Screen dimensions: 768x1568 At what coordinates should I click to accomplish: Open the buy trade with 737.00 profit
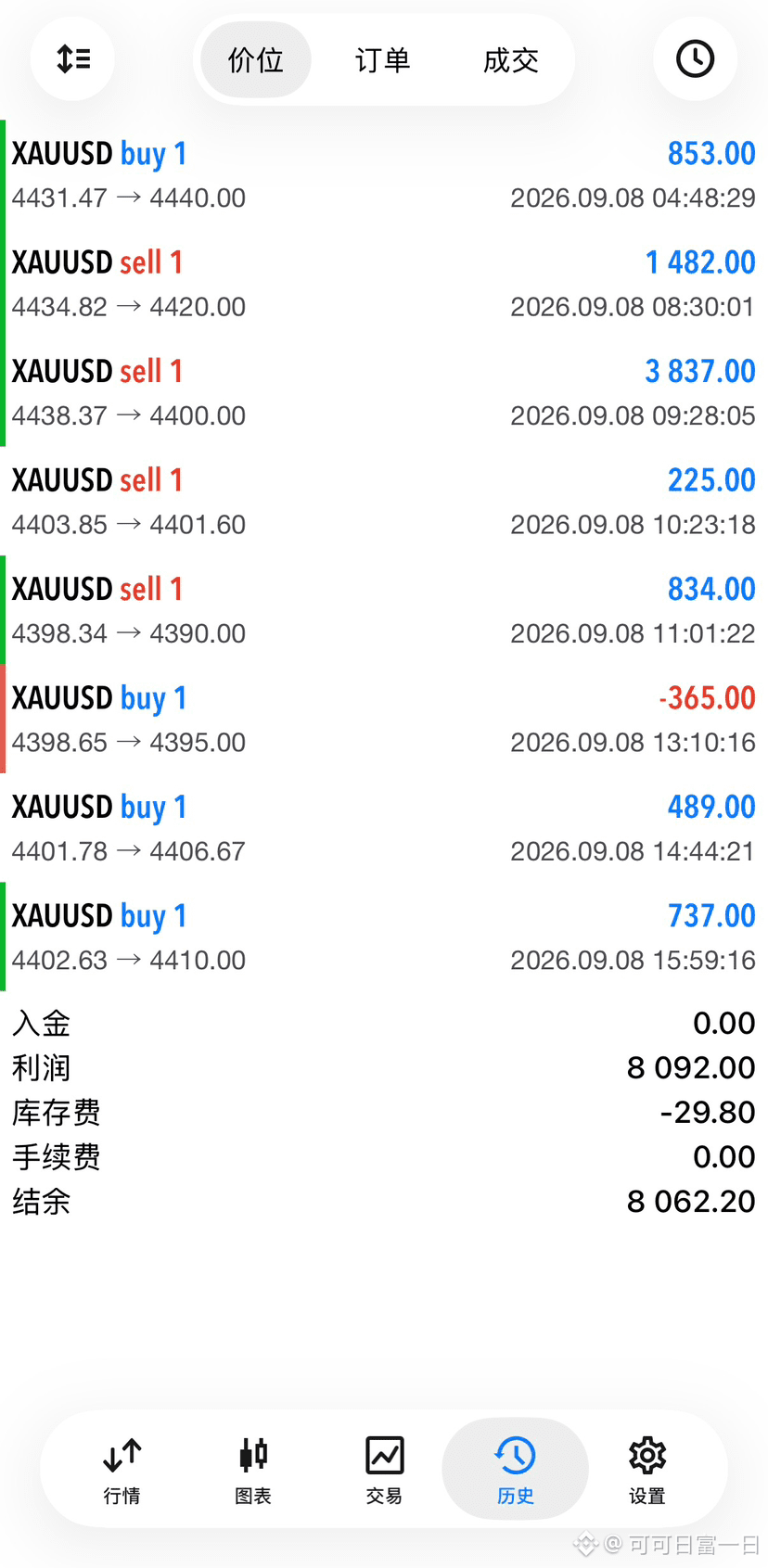(x=384, y=937)
